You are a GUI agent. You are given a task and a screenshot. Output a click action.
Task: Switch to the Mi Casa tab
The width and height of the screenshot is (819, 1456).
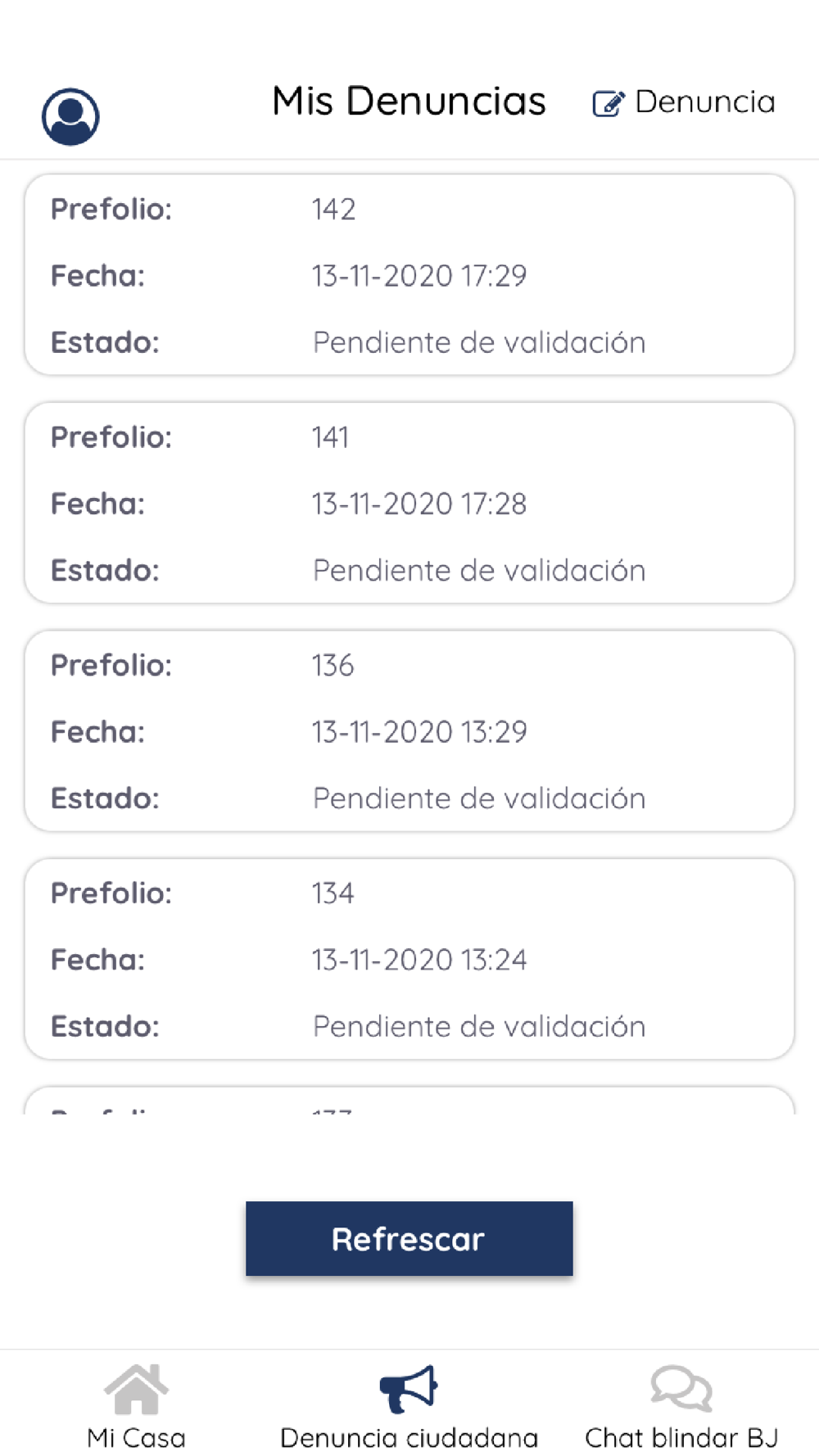(136, 1406)
